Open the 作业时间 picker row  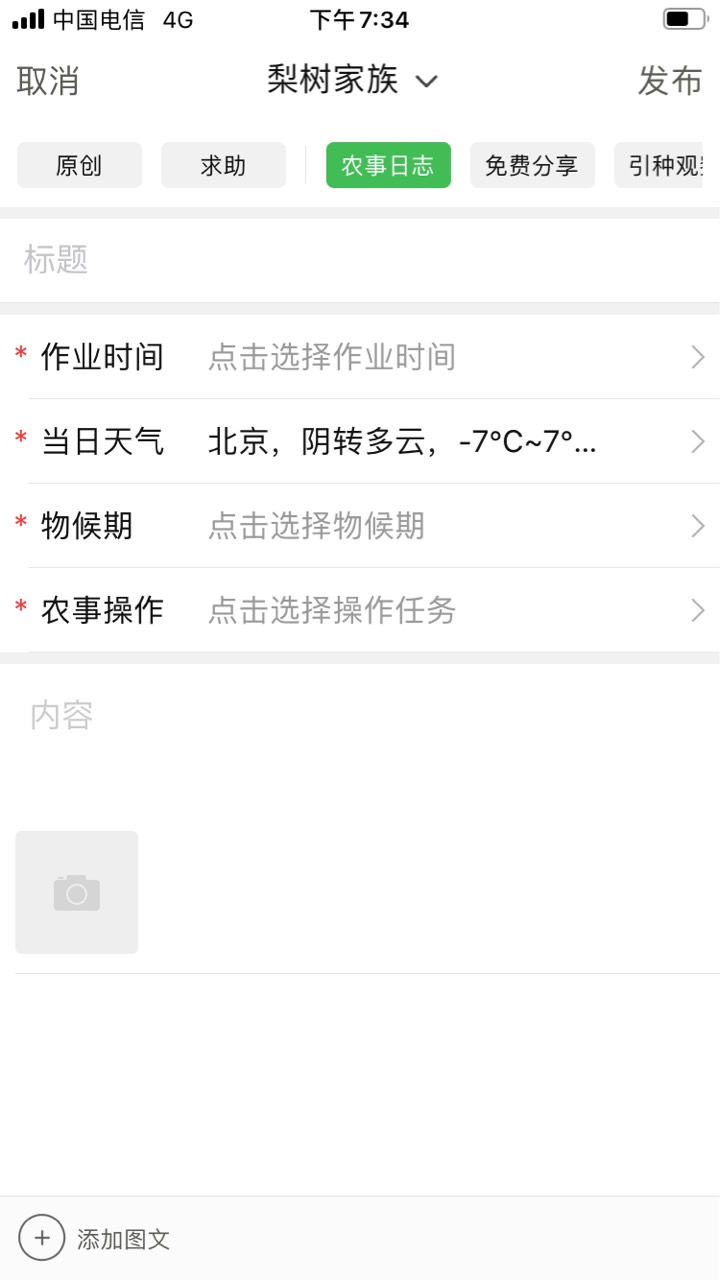[360, 357]
